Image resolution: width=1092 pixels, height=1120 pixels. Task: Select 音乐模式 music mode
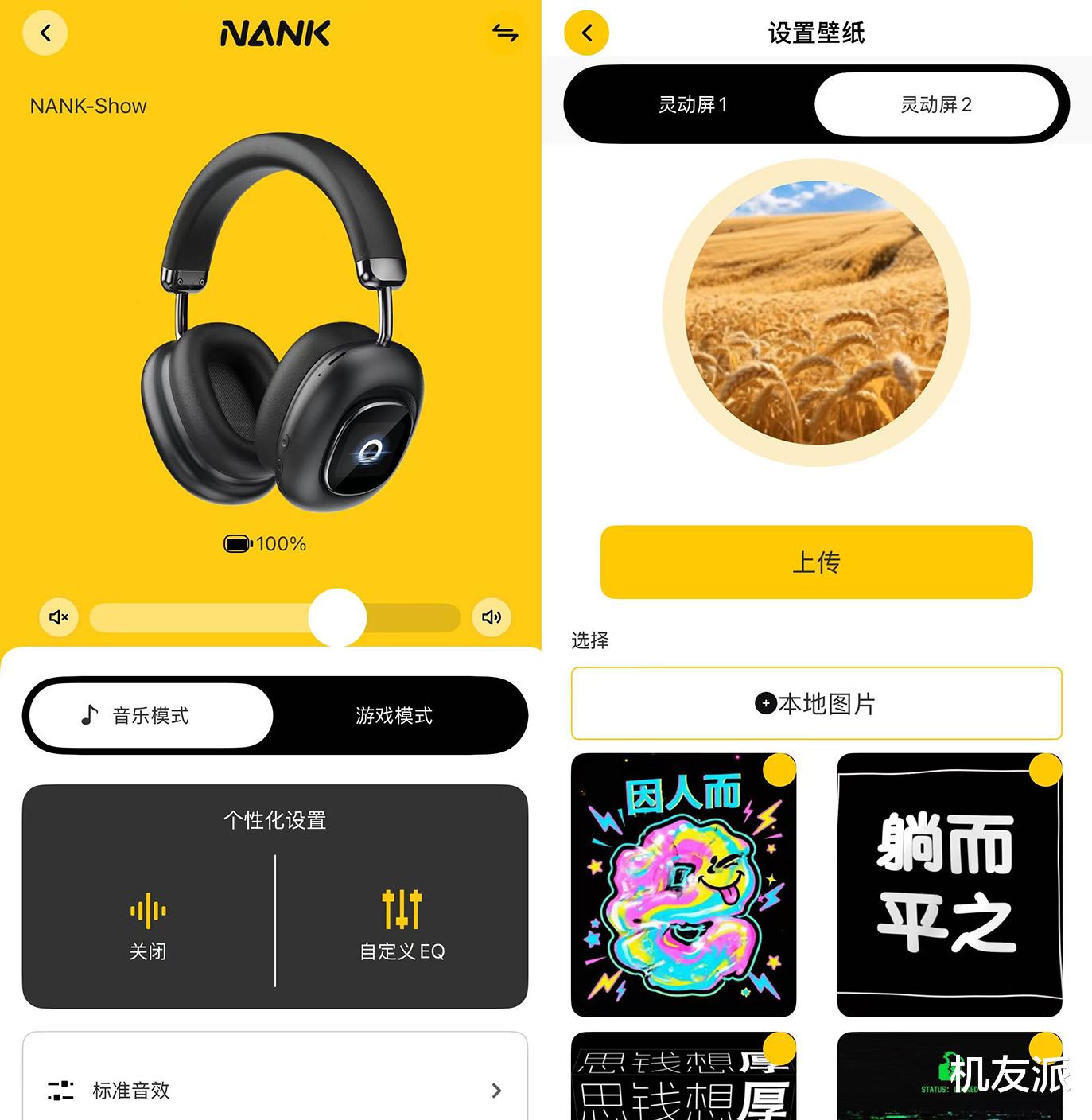(151, 715)
